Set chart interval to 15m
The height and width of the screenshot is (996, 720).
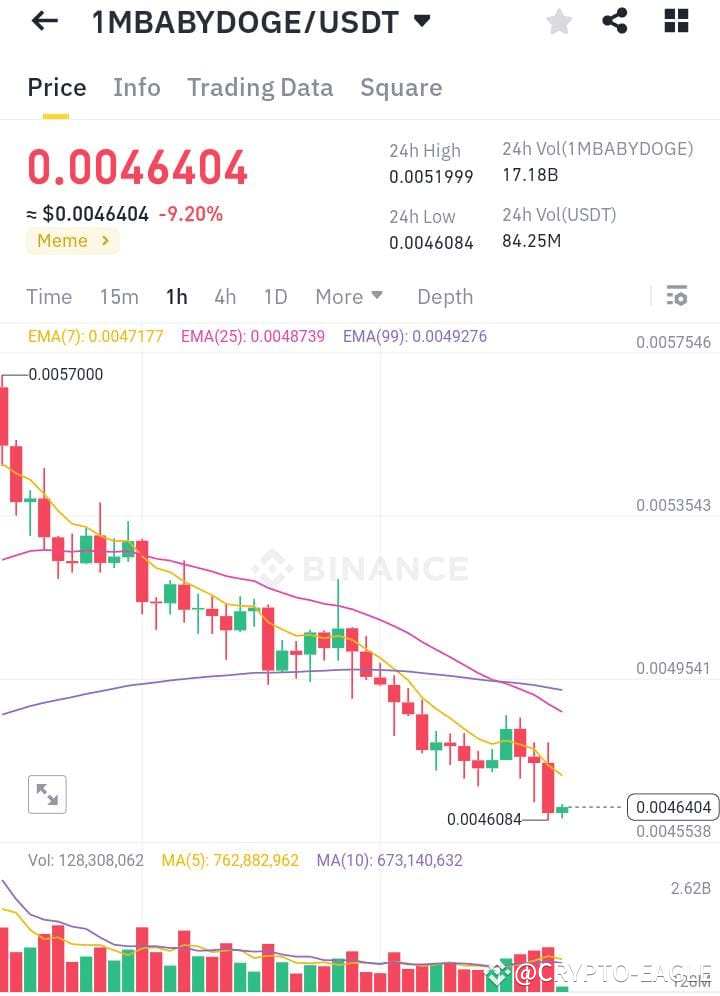(x=119, y=297)
